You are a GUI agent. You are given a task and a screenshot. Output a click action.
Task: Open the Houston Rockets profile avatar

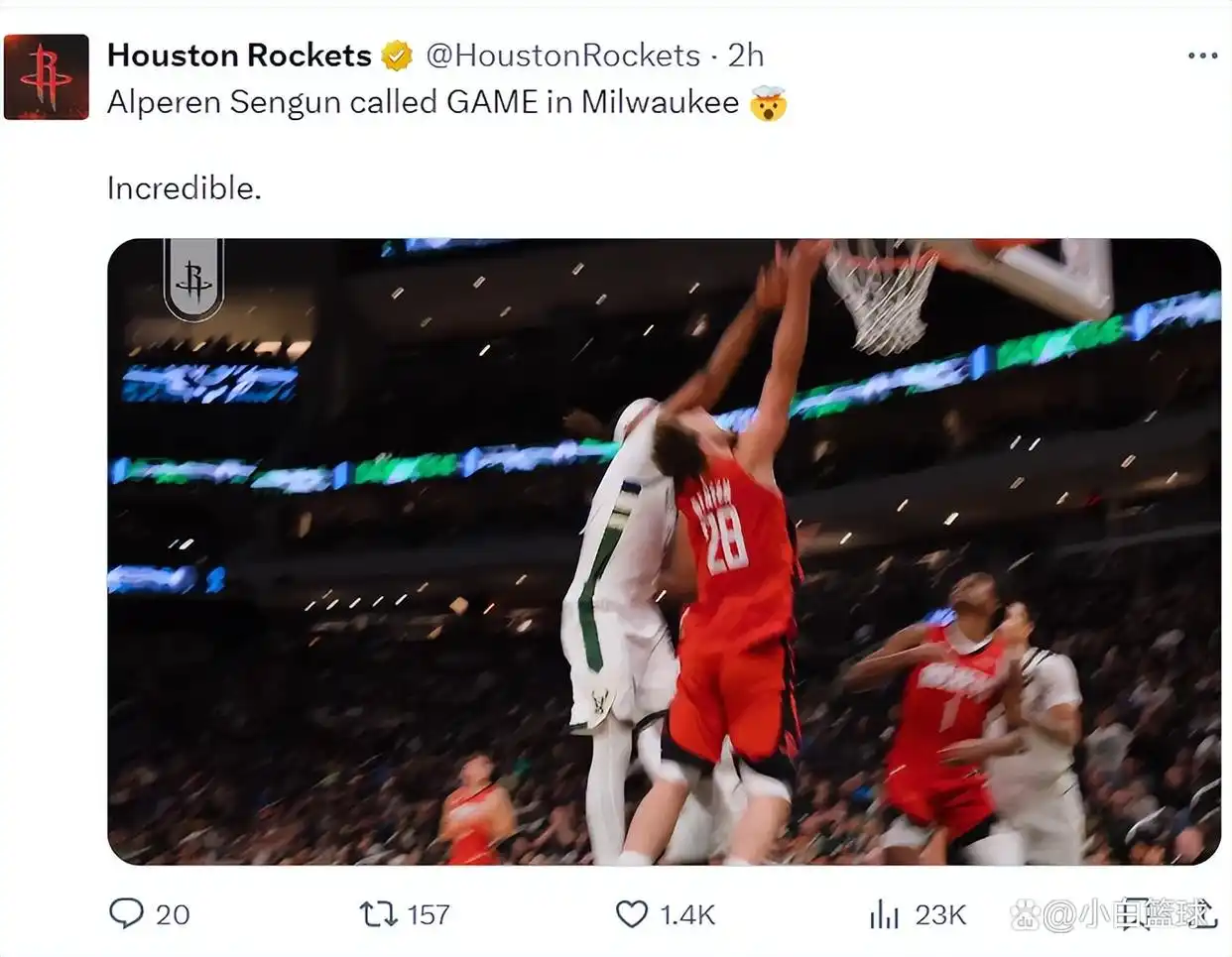point(47,77)
